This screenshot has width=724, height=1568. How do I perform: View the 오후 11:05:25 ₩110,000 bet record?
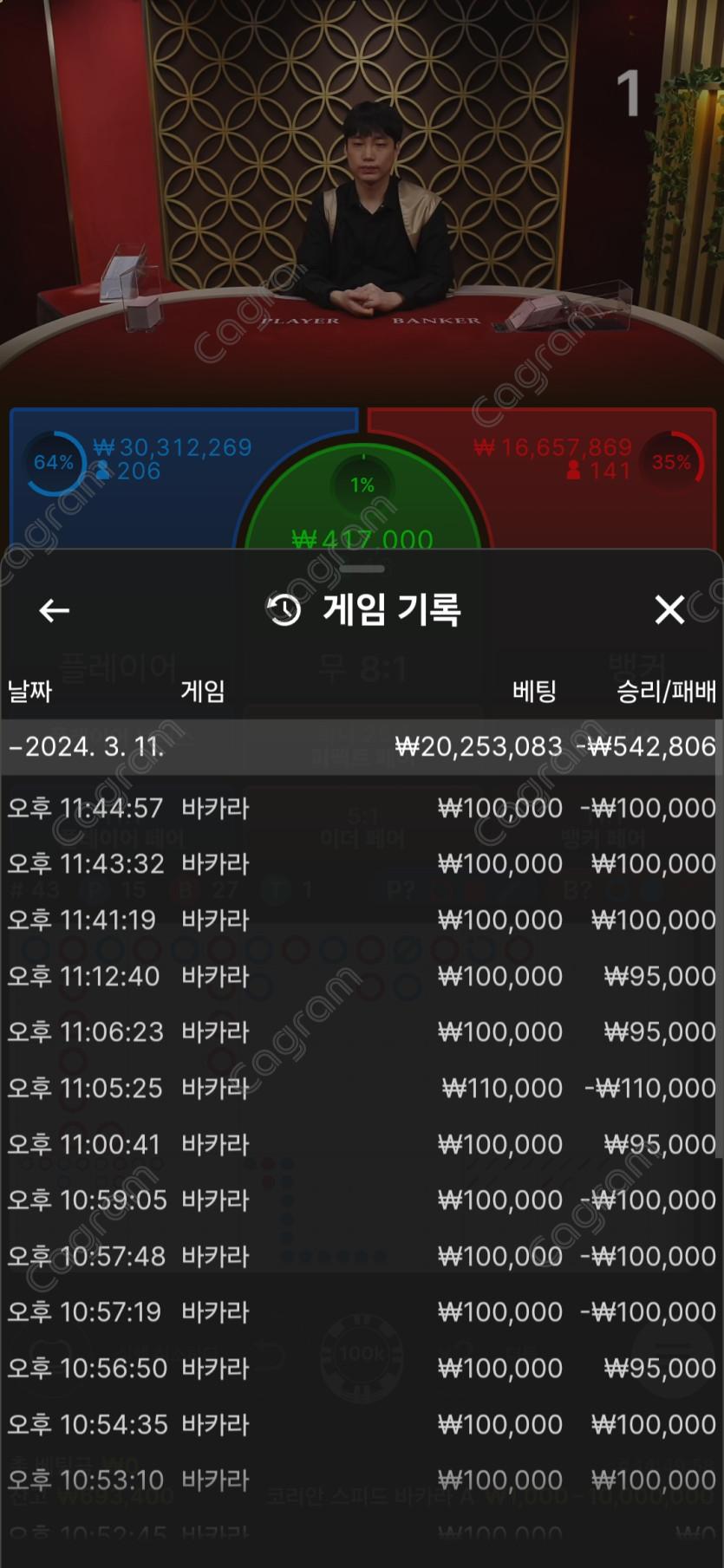point(362,1088)
